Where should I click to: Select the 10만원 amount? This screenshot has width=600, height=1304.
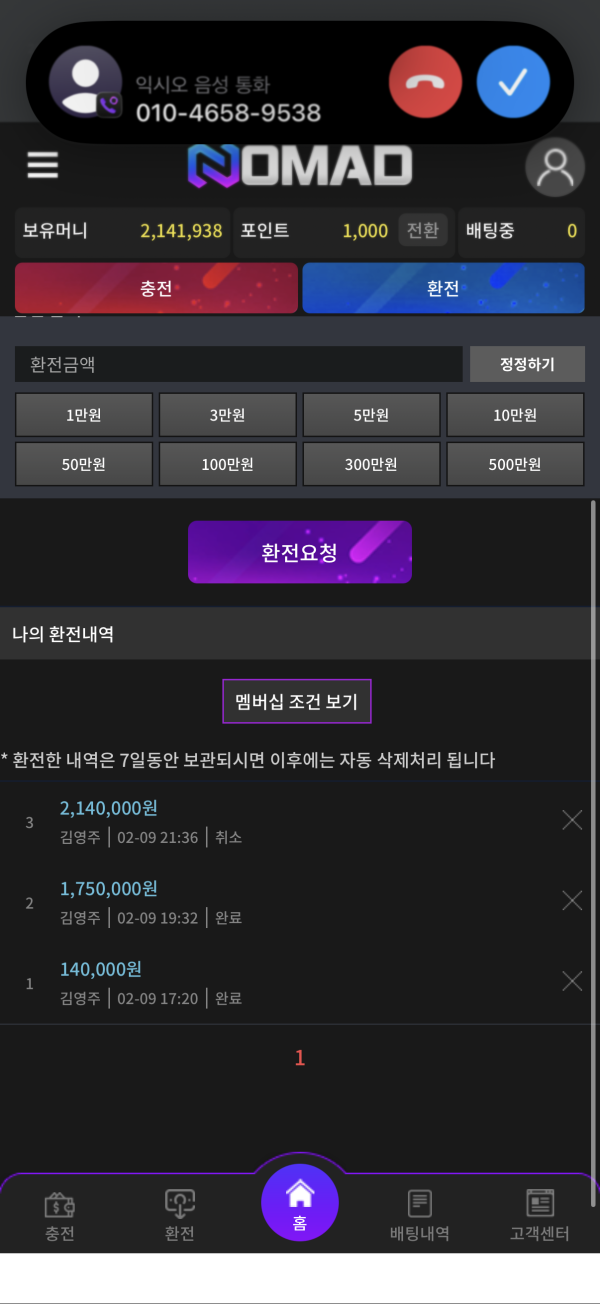pos(515,415)
